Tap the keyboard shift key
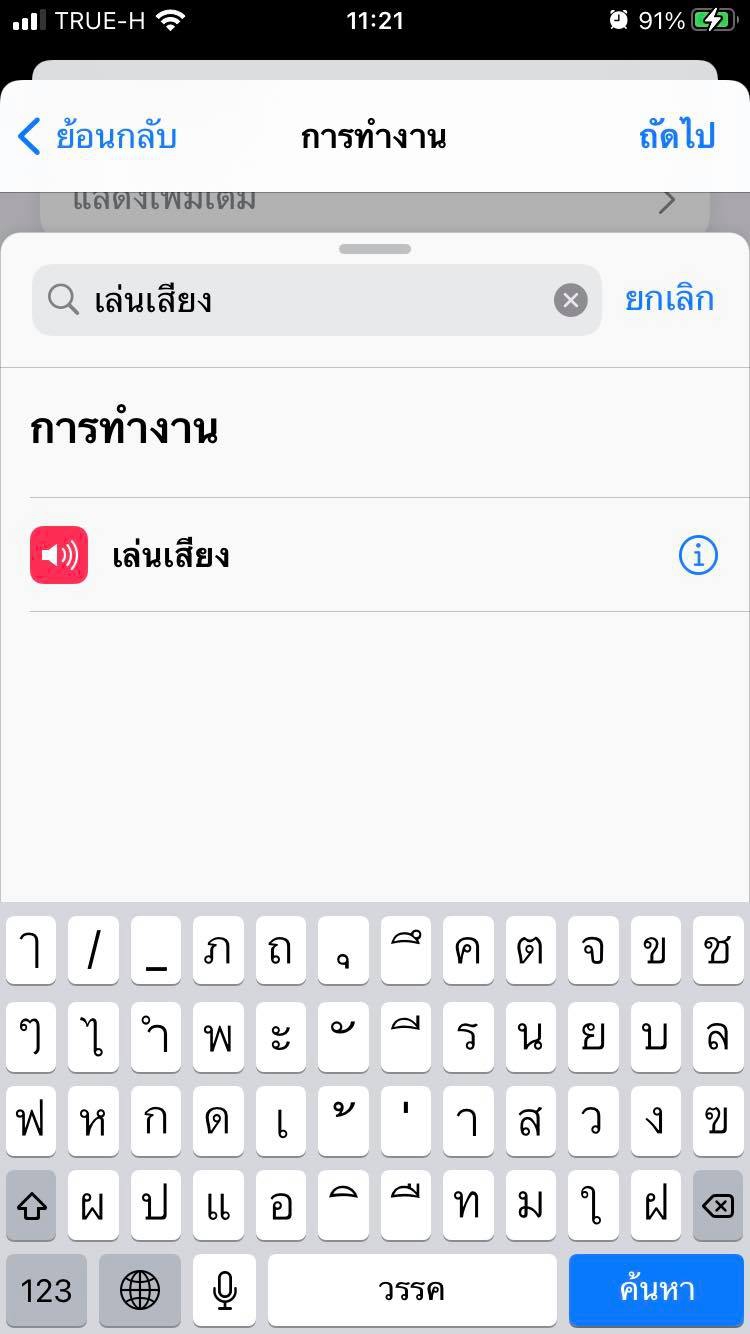The width and height of the screenshot is (750, 1334). coord(32,1206)
